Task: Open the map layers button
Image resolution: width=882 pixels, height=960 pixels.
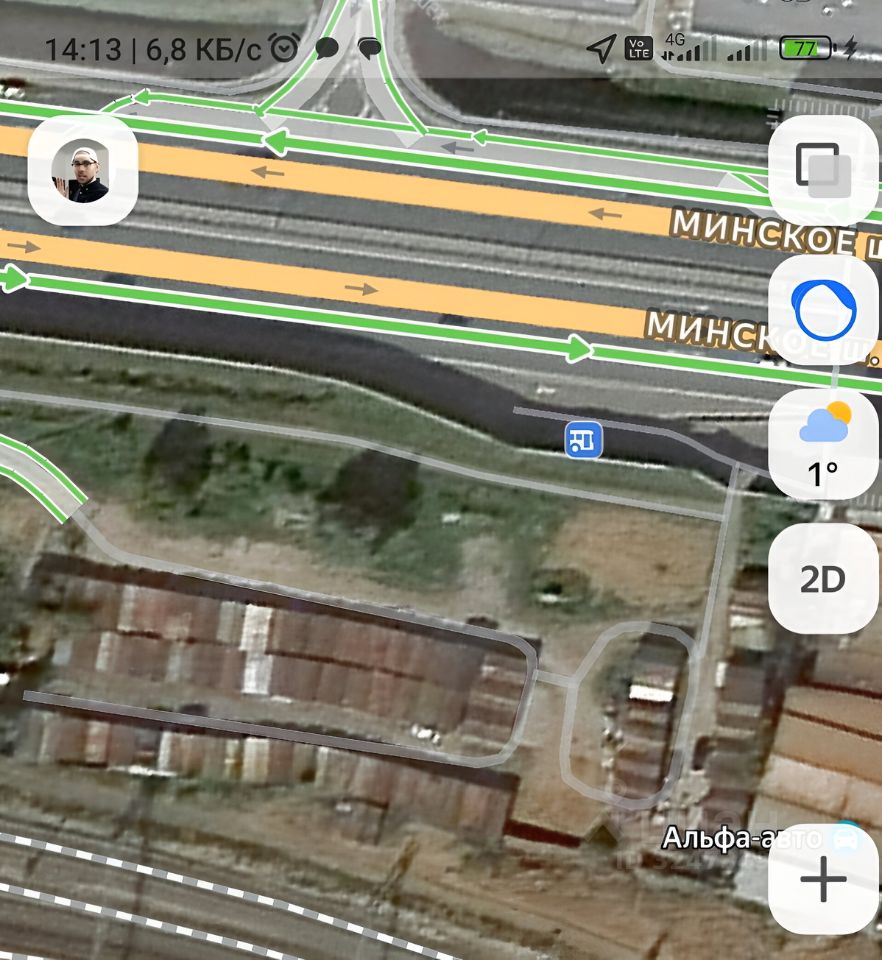Action: (x=823, y=170)
